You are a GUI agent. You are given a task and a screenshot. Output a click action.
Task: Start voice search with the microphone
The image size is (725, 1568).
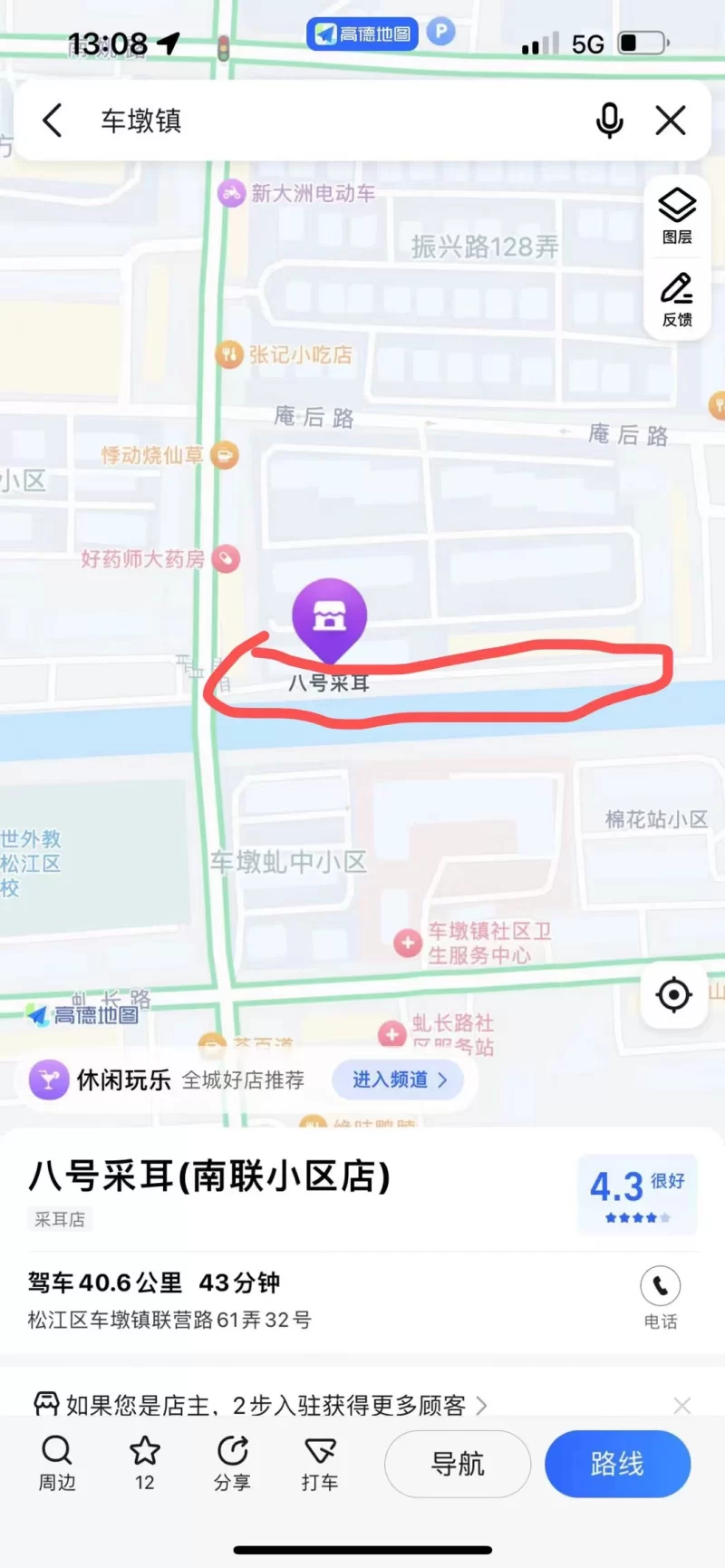pyautogui.click(x=609, y=121)
